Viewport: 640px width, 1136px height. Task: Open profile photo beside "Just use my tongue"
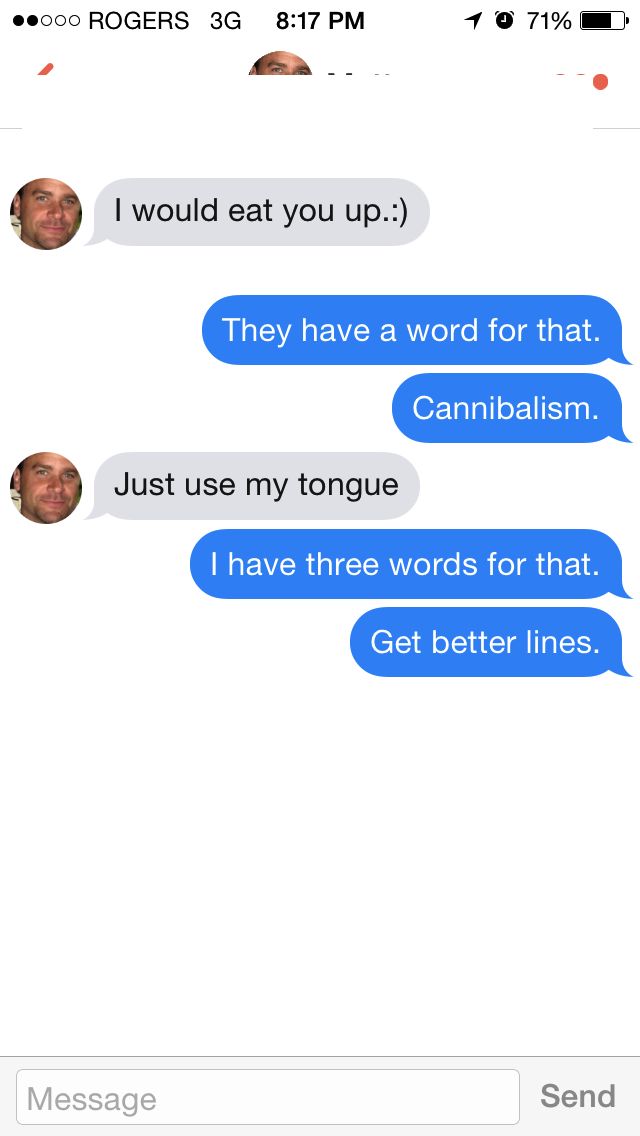click(46, 487)
